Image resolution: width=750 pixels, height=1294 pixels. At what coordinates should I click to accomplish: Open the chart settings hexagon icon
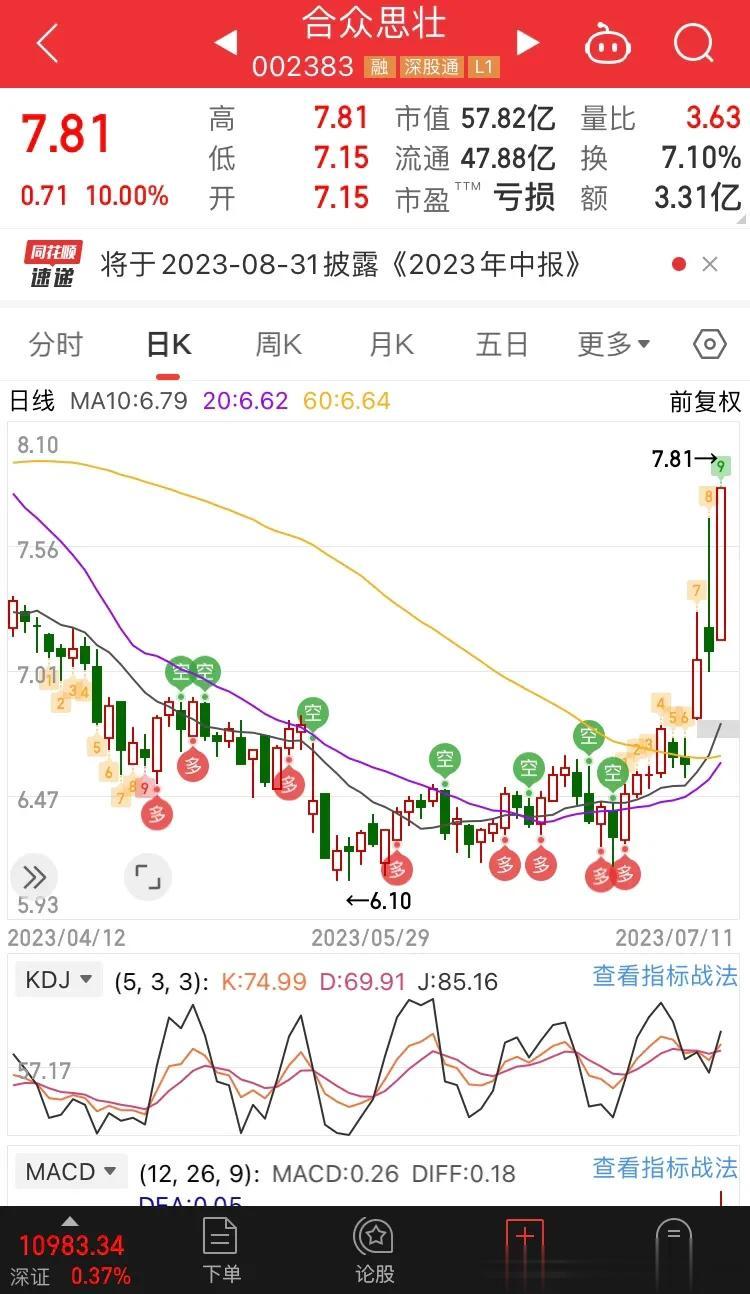(709, 344)
